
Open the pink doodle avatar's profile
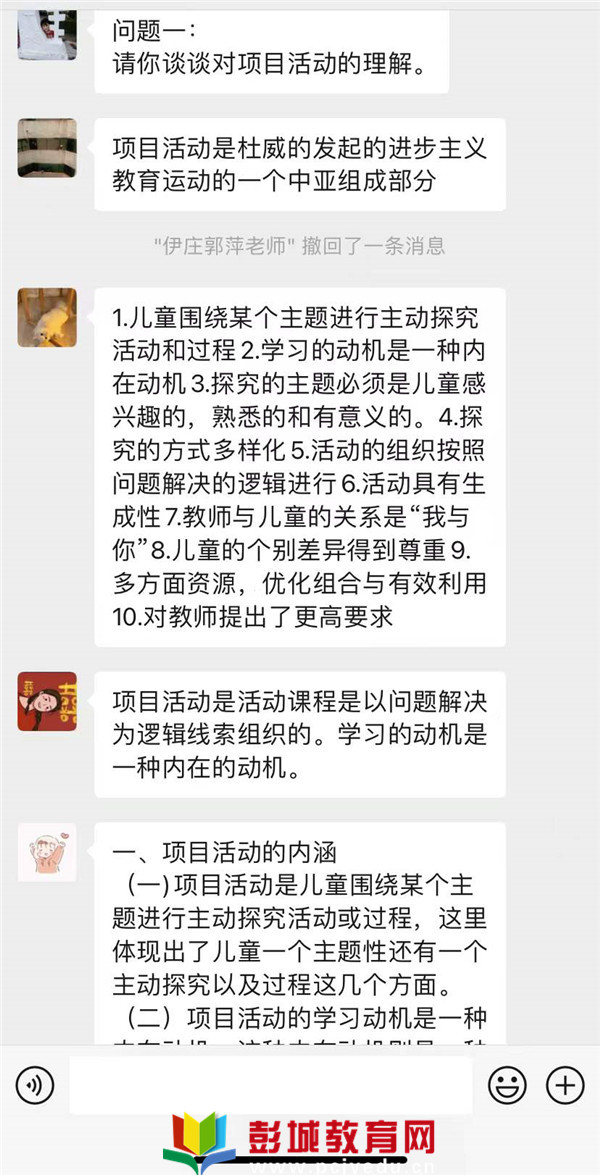pos(47,852)
